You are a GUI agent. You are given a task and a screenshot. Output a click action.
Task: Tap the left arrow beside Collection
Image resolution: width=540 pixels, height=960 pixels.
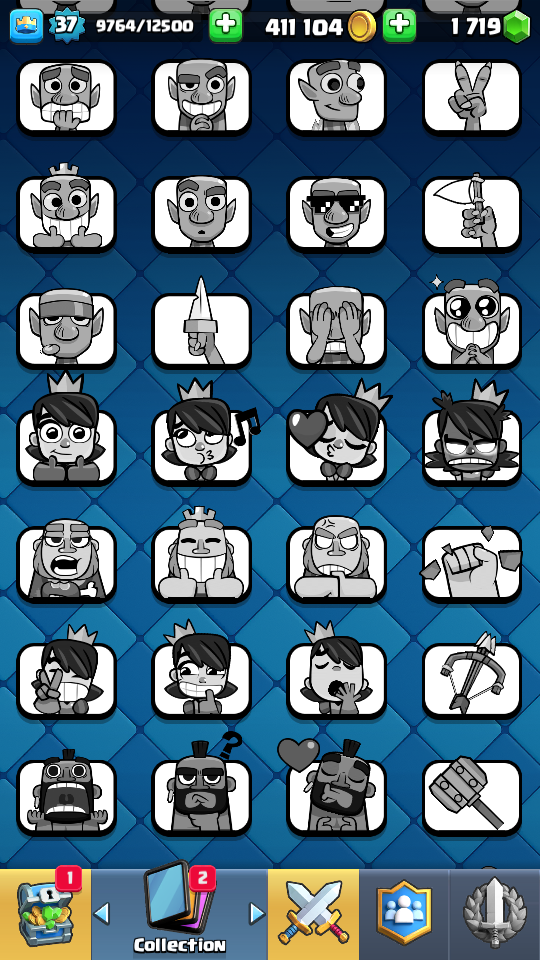click(x=102, y=913)
